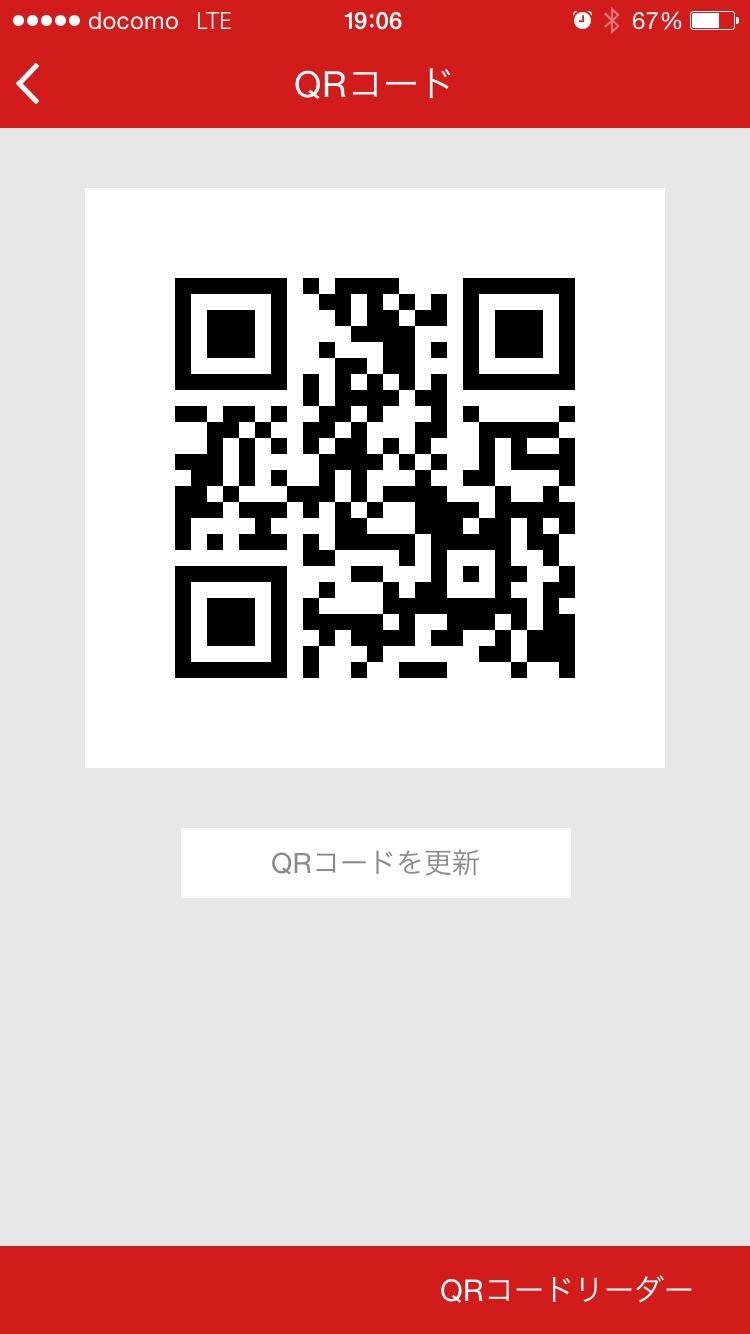
Task: Tap the battery indicator icon
Action: click(x=716, y=18)
